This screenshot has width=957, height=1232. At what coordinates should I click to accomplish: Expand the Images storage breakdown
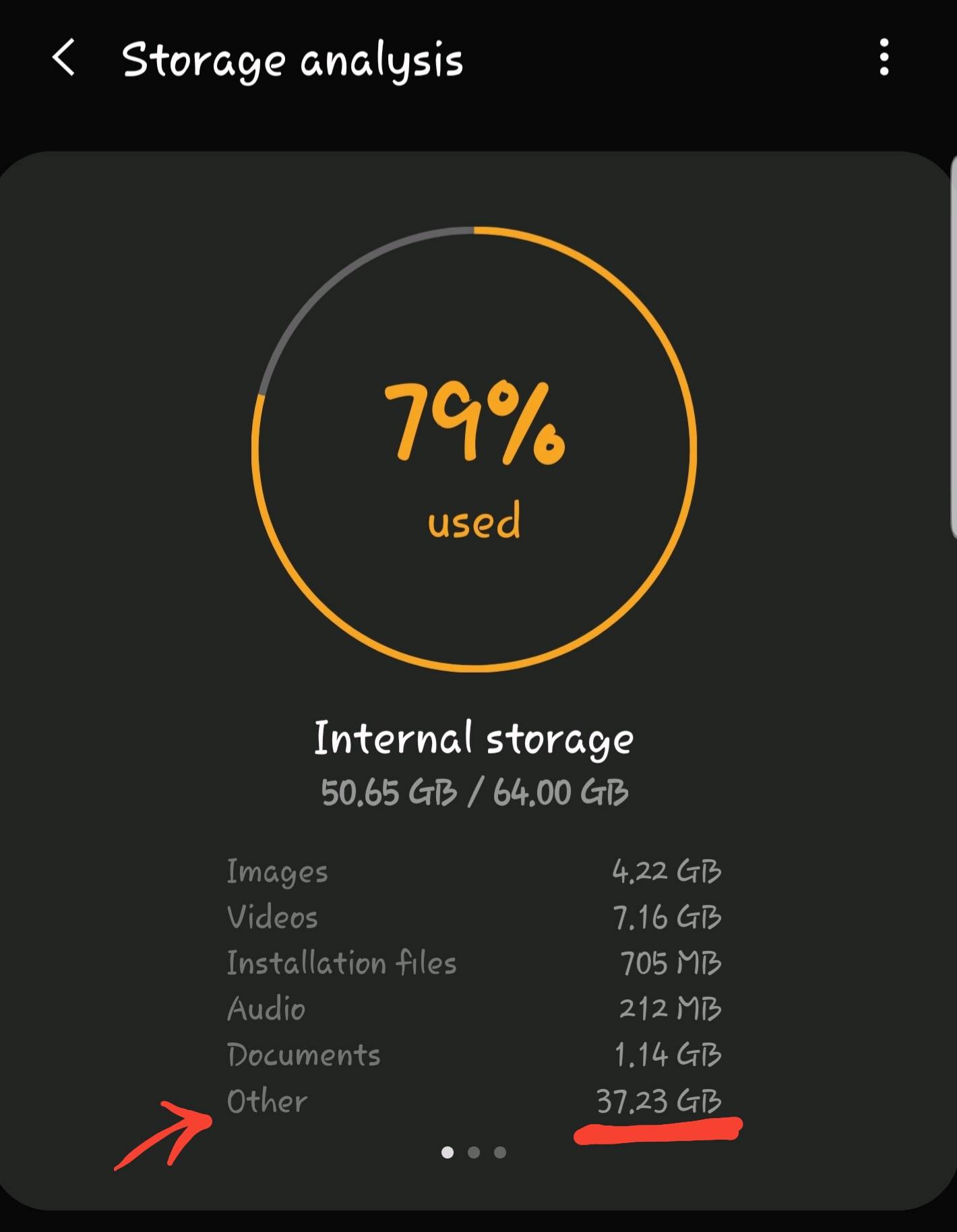[276, 871]
